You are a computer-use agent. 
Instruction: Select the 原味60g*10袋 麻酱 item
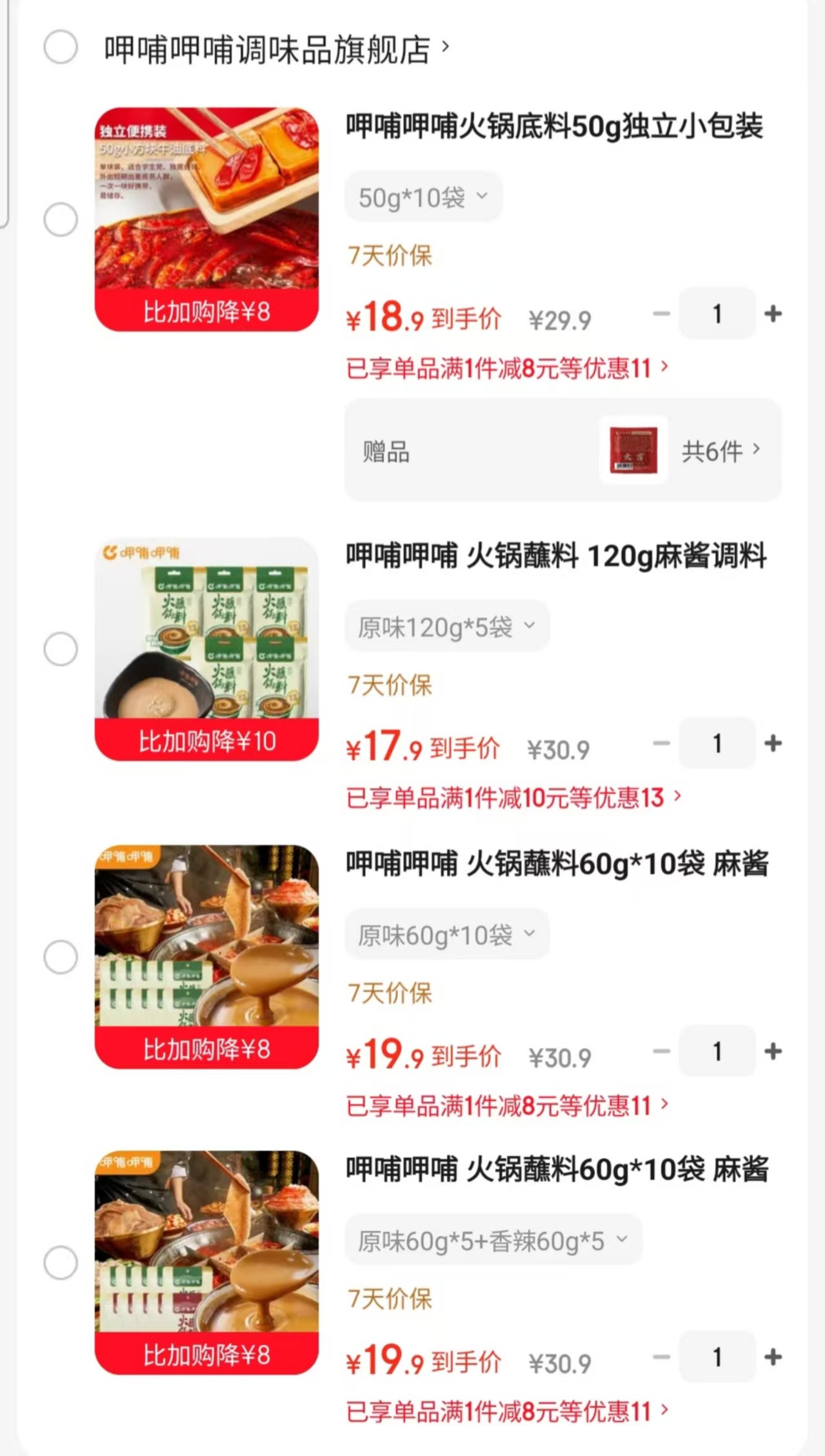coord(61,956)
